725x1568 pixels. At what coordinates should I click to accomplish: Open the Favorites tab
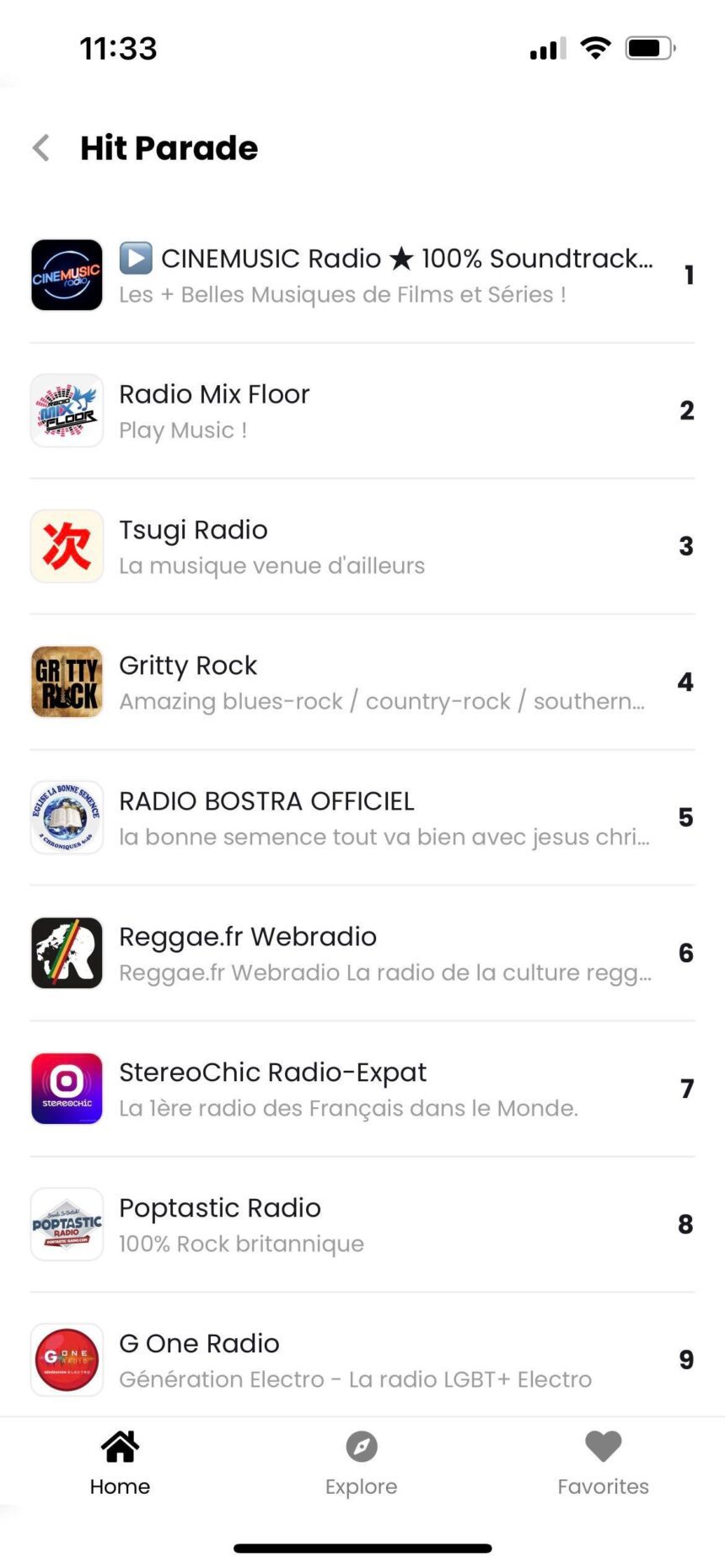pos(603,1464)
